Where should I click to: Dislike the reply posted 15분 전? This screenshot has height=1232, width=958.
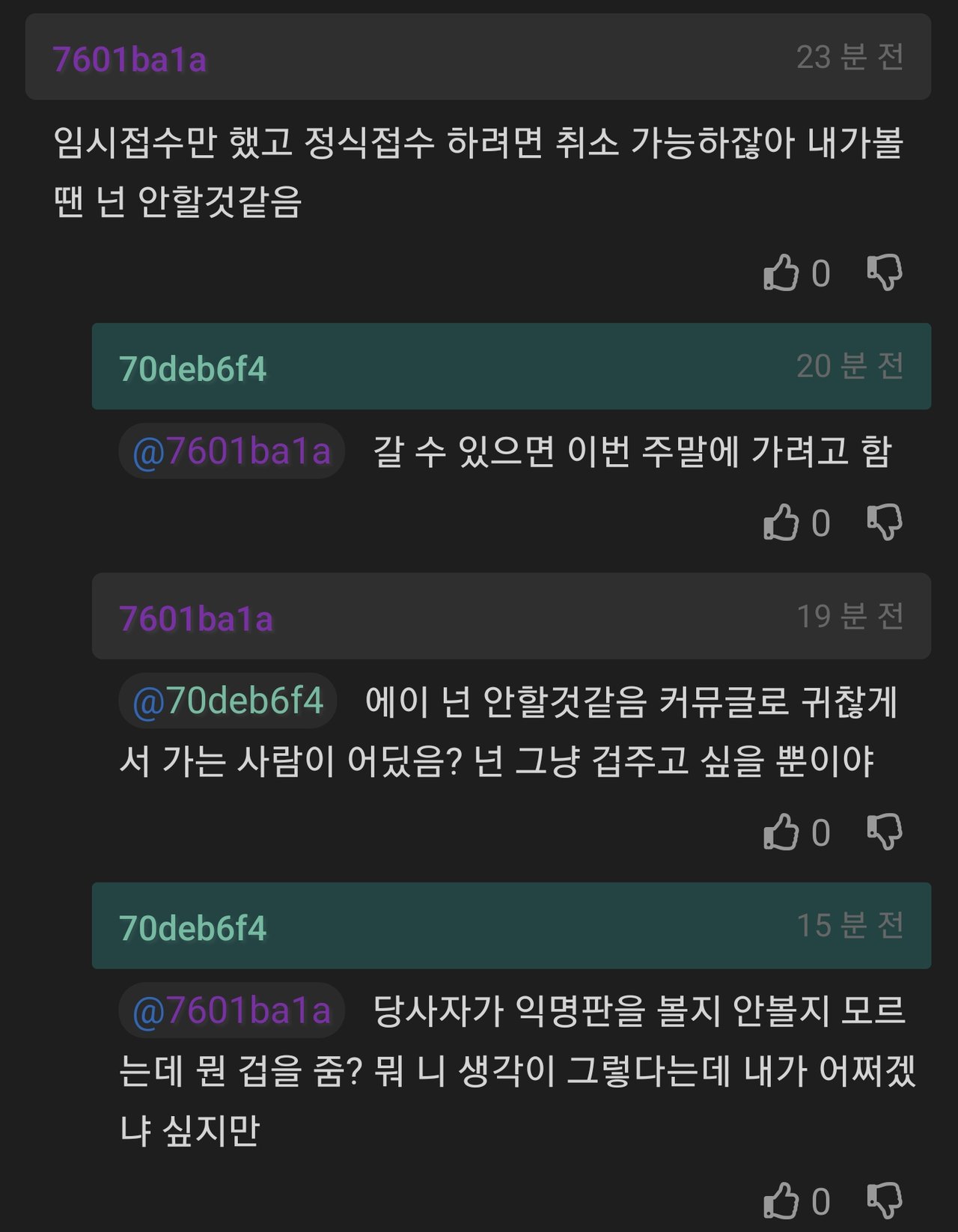click(x=885, y=1201)
